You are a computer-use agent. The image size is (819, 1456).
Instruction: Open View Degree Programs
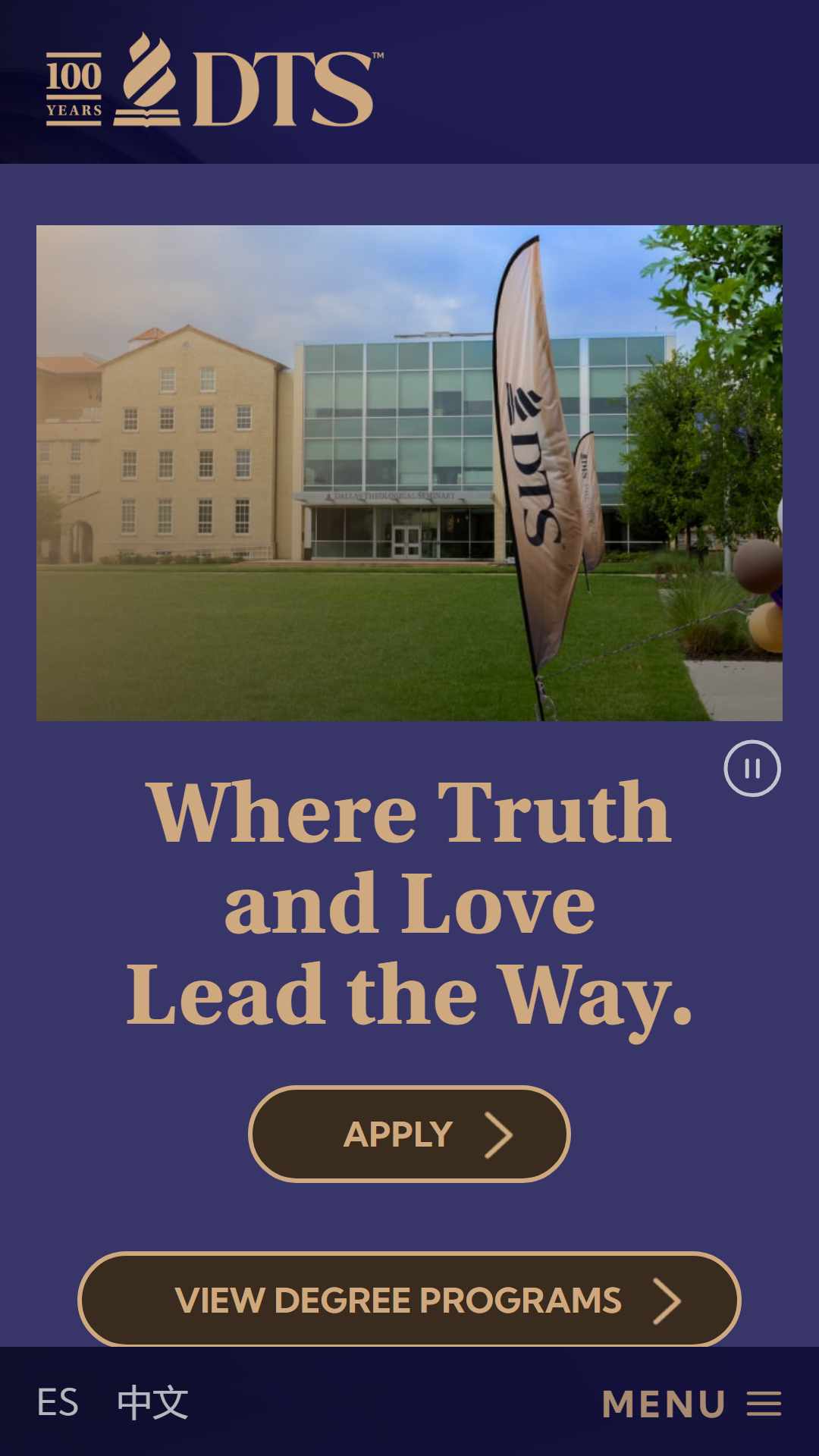pyautogui.click(x=409, y=1300)
